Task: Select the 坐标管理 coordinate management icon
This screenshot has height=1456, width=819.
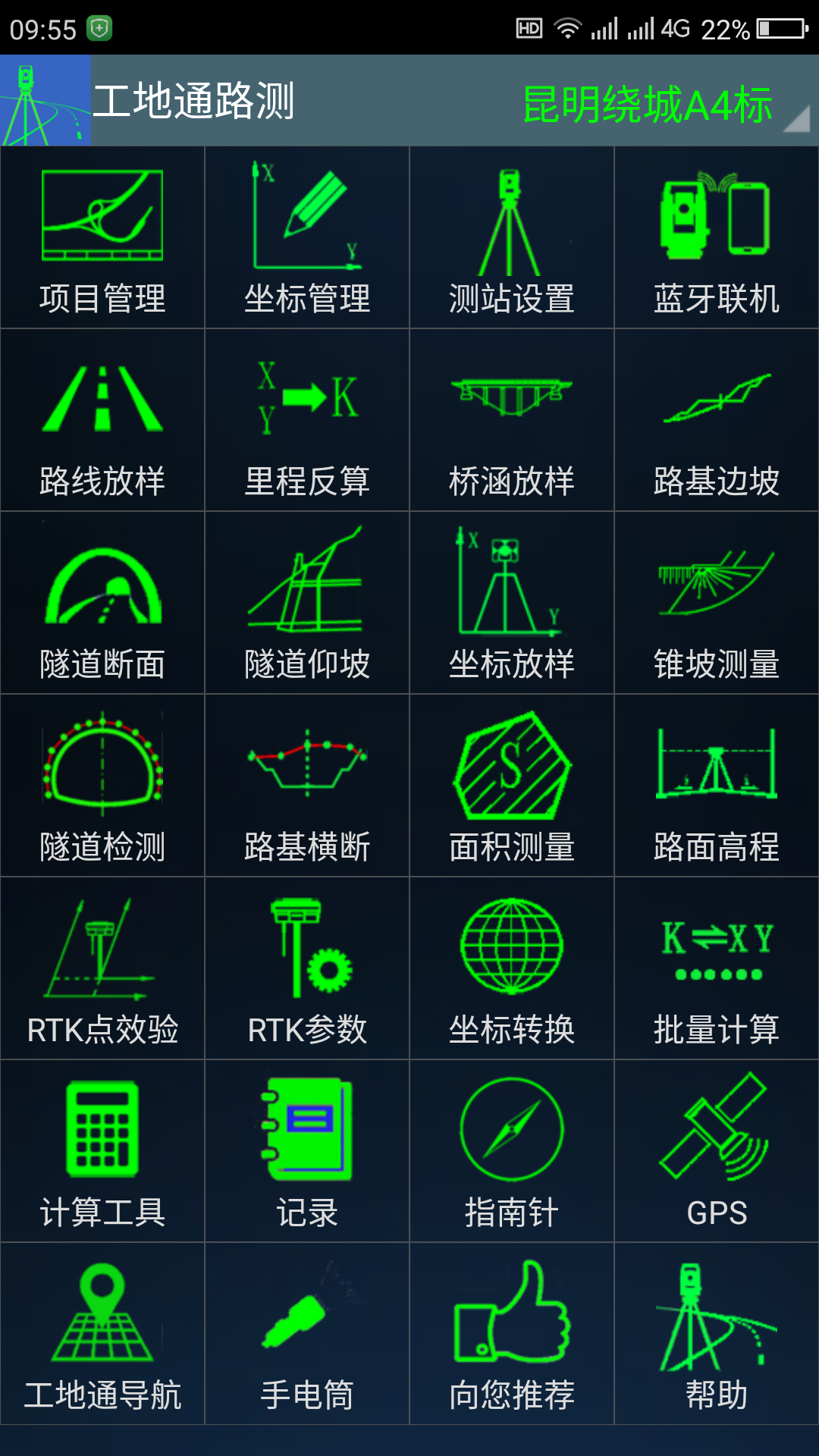Action: point(307,235)
